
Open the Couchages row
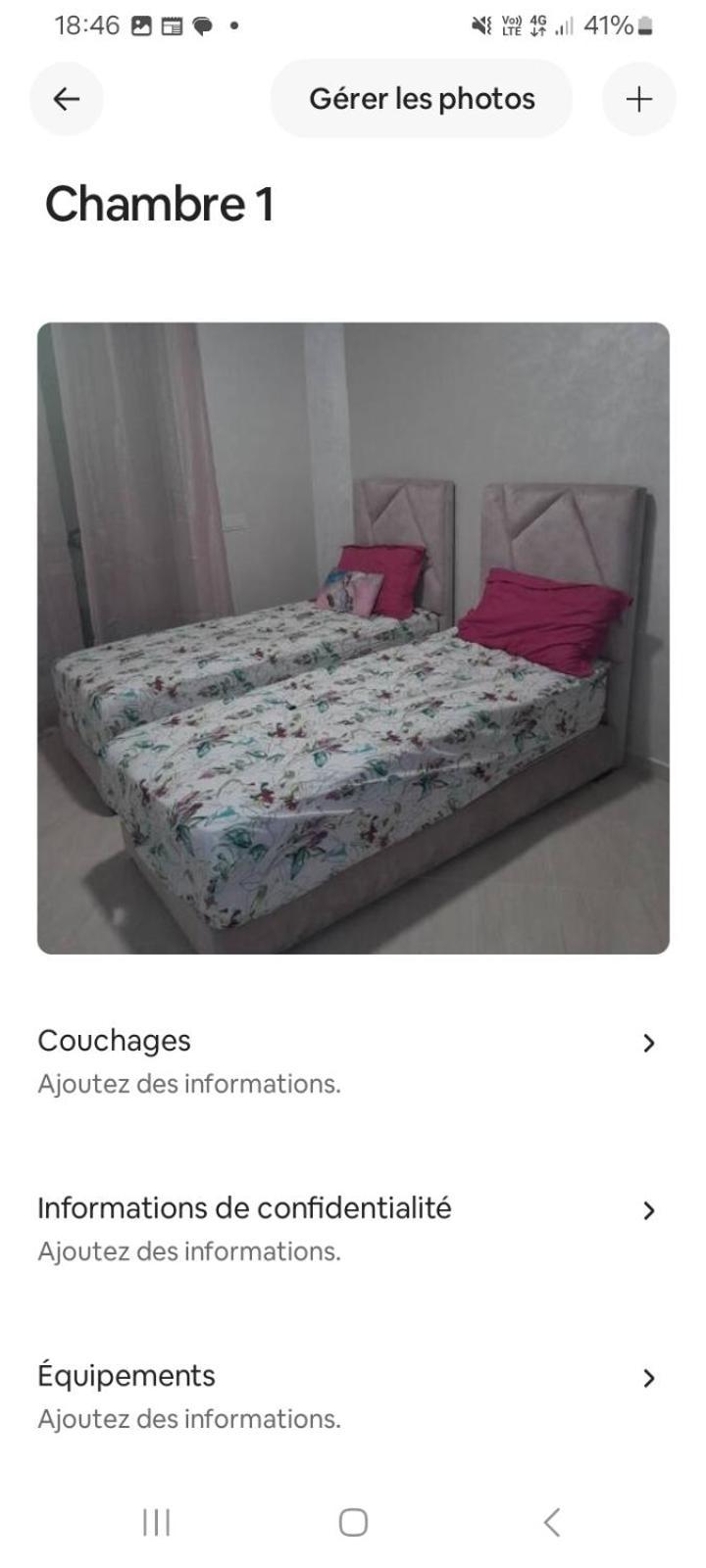(353, 1060)
